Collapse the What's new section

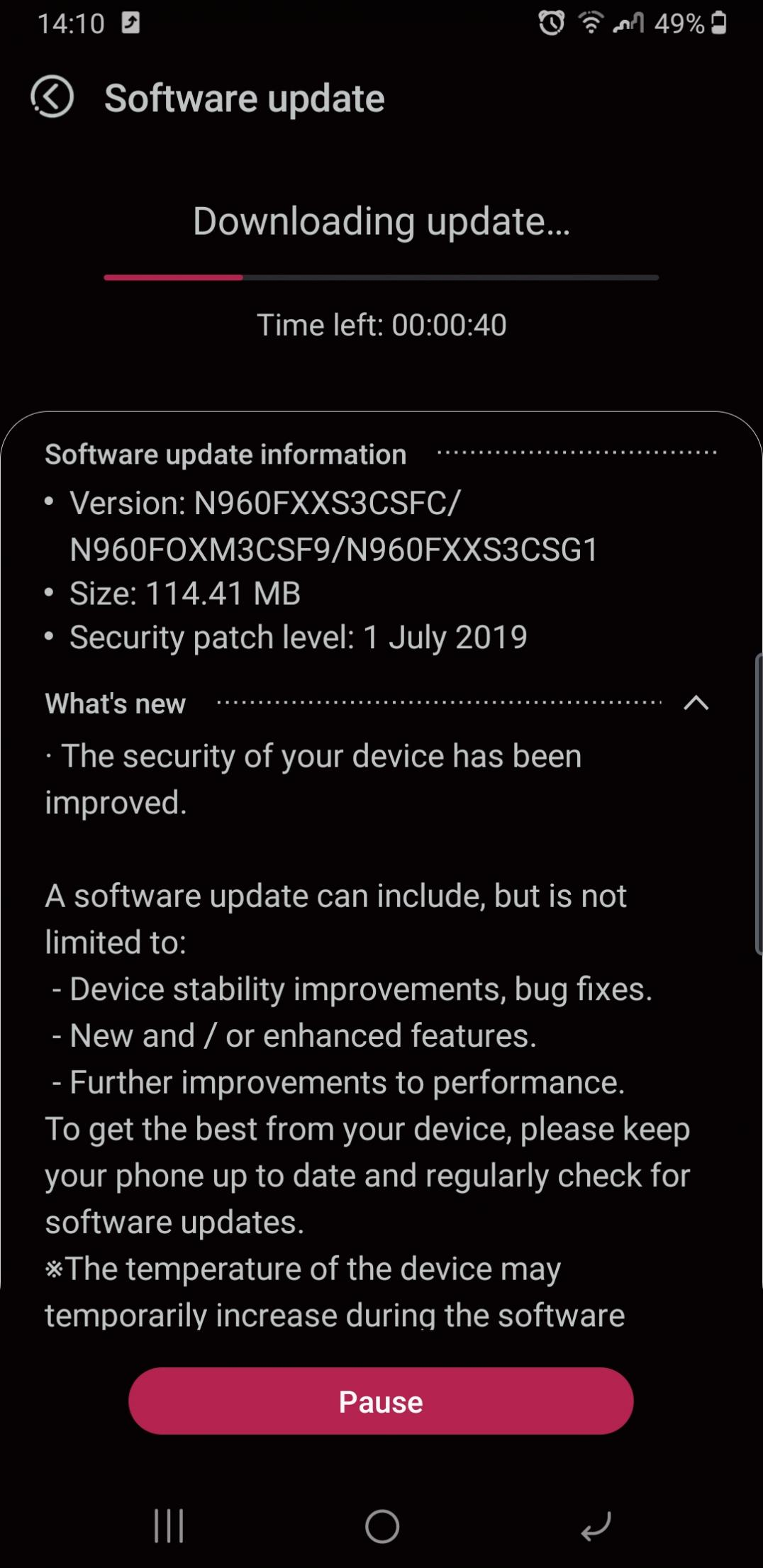[696, 703]
